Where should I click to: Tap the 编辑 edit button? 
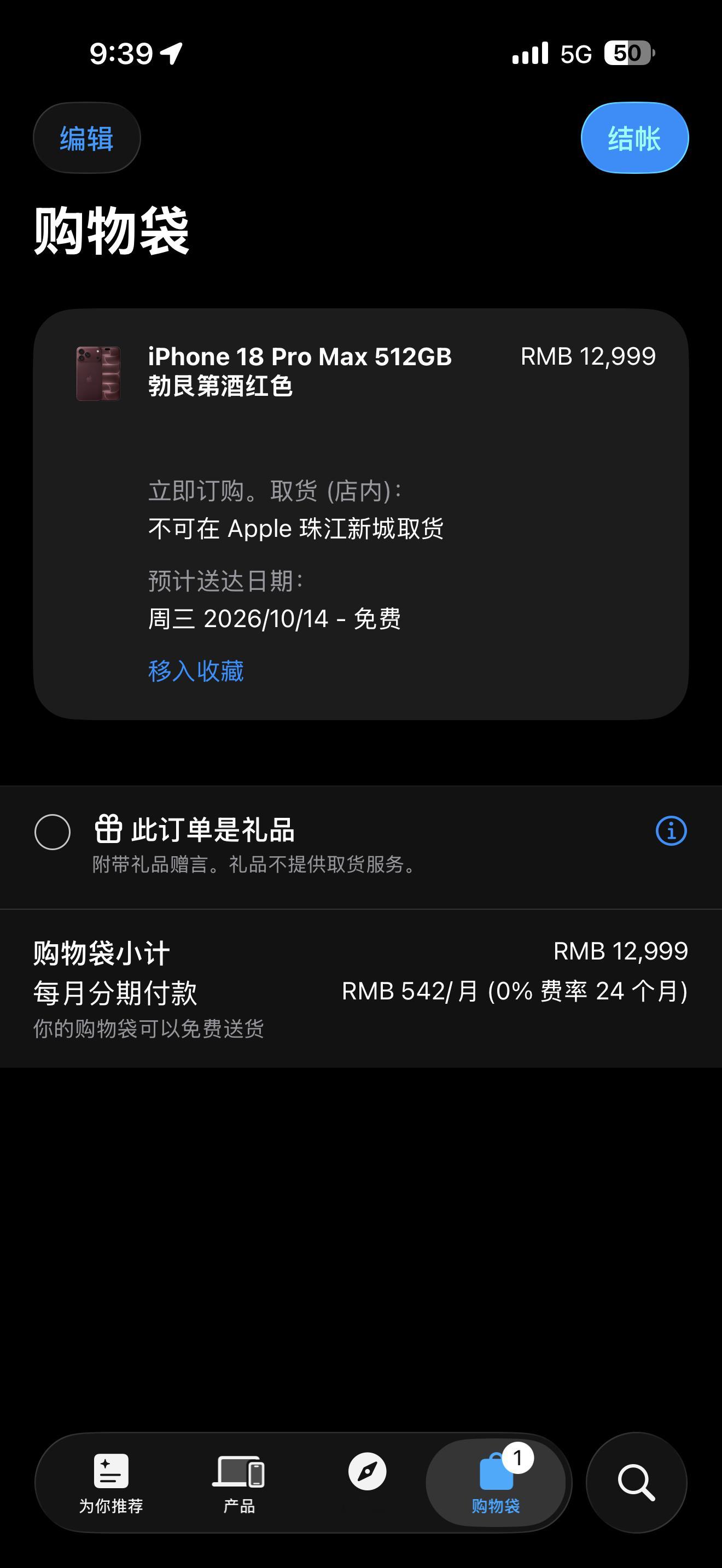pyautogui.click(x=86, y=138)
